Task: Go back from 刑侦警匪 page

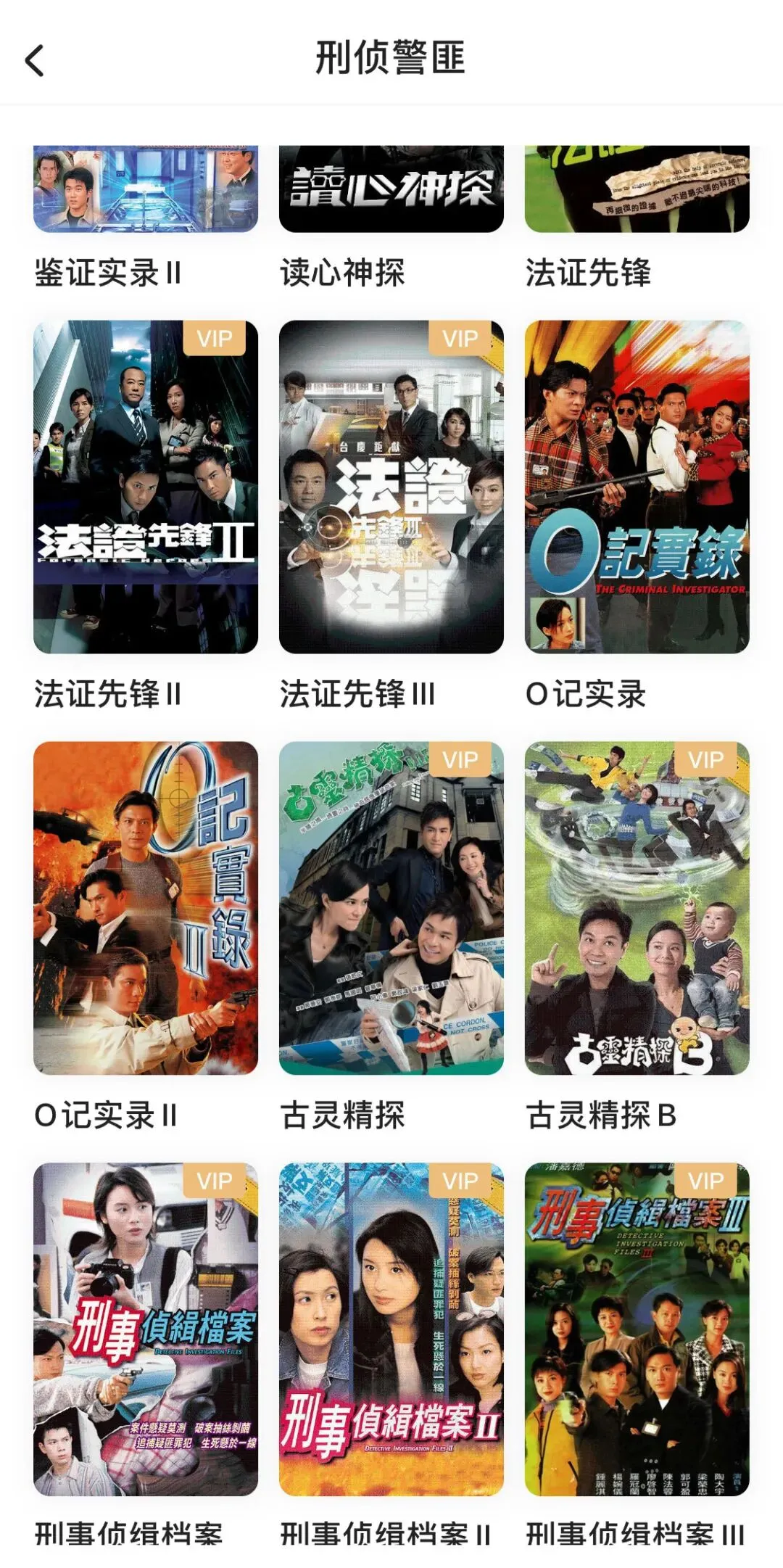Action: tap(35, 60)
